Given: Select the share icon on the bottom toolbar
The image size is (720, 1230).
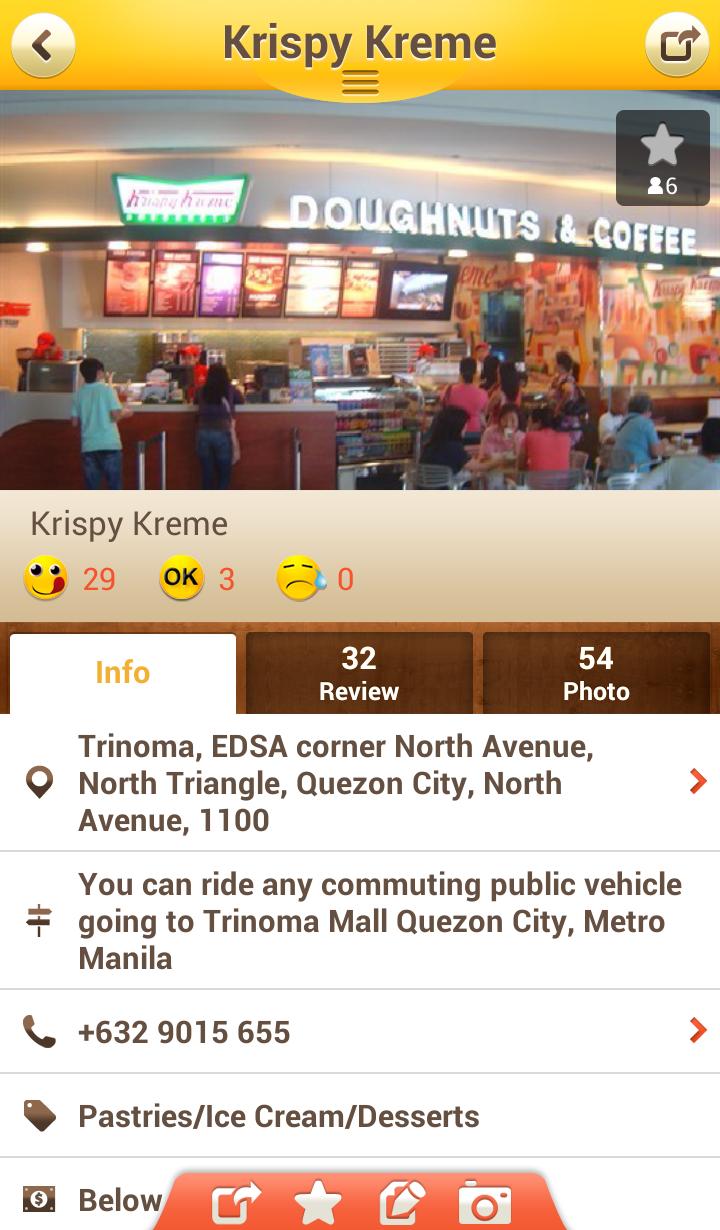Looking at the screenshot, I should pos(234,1204).
